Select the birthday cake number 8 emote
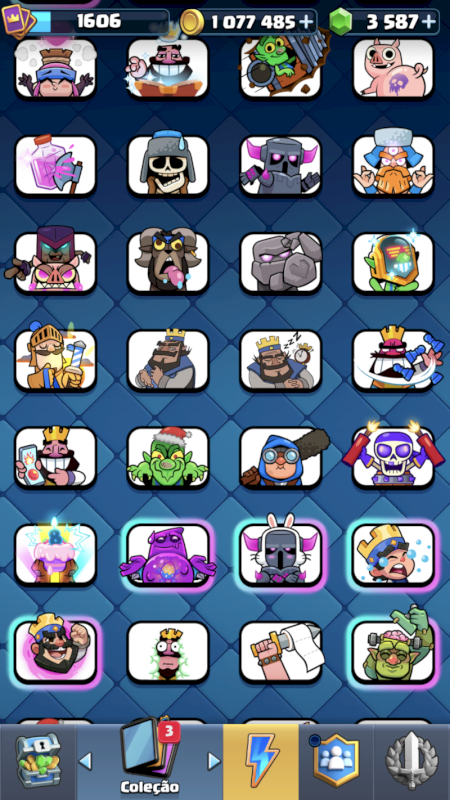Screen dimensions: 450x800 pos(55,555)
